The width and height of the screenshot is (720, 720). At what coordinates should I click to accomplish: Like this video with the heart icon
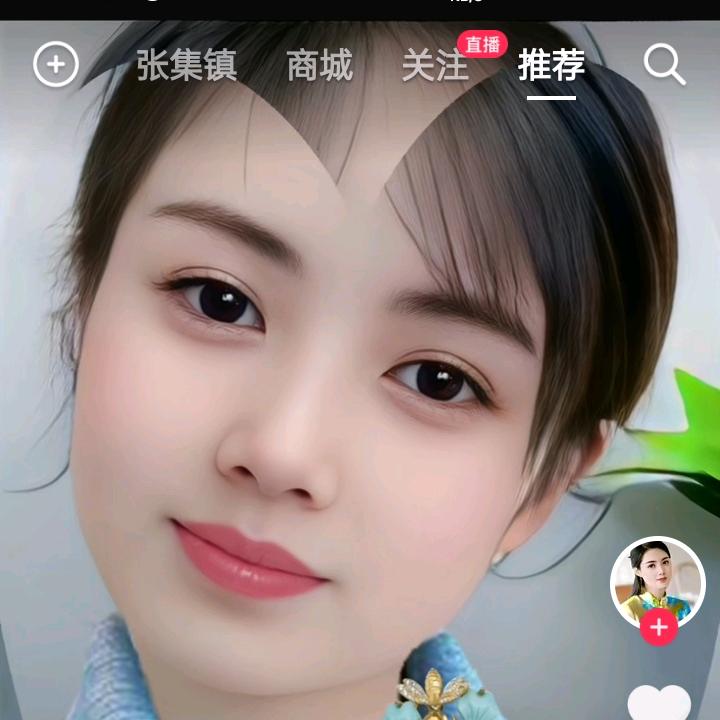(x=659, y=703)
